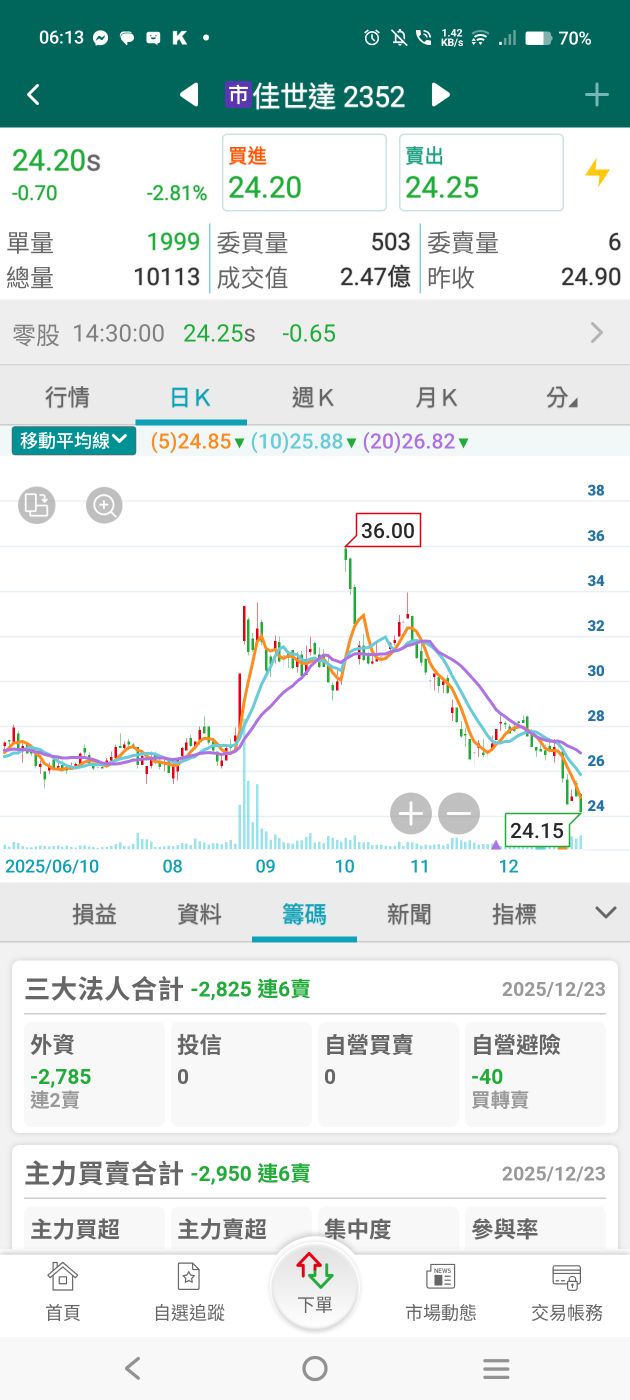The height and width of the screenshot is (1400, 630).
Task: Switch to the 新聞 tab
Action: [409, 913]
